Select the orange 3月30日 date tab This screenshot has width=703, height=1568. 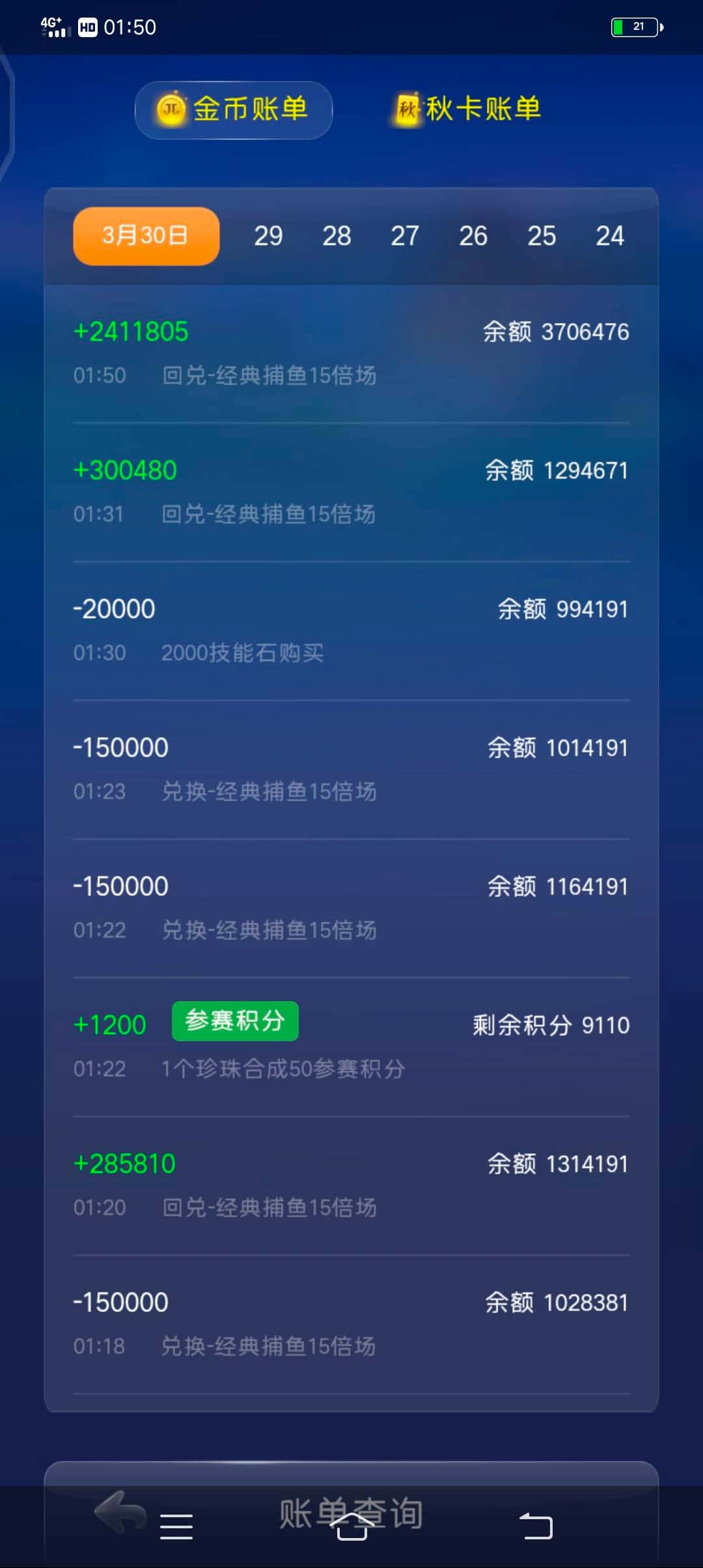coord(145,236)
